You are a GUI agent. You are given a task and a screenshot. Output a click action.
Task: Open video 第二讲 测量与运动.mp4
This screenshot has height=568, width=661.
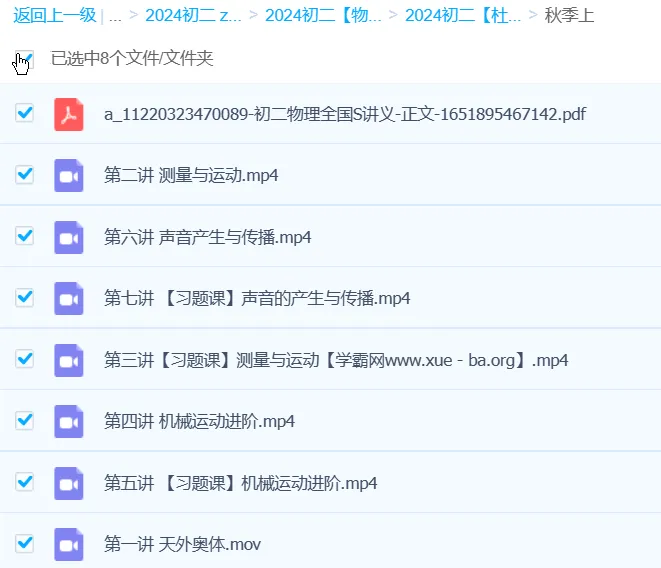(x=190, y=175)
